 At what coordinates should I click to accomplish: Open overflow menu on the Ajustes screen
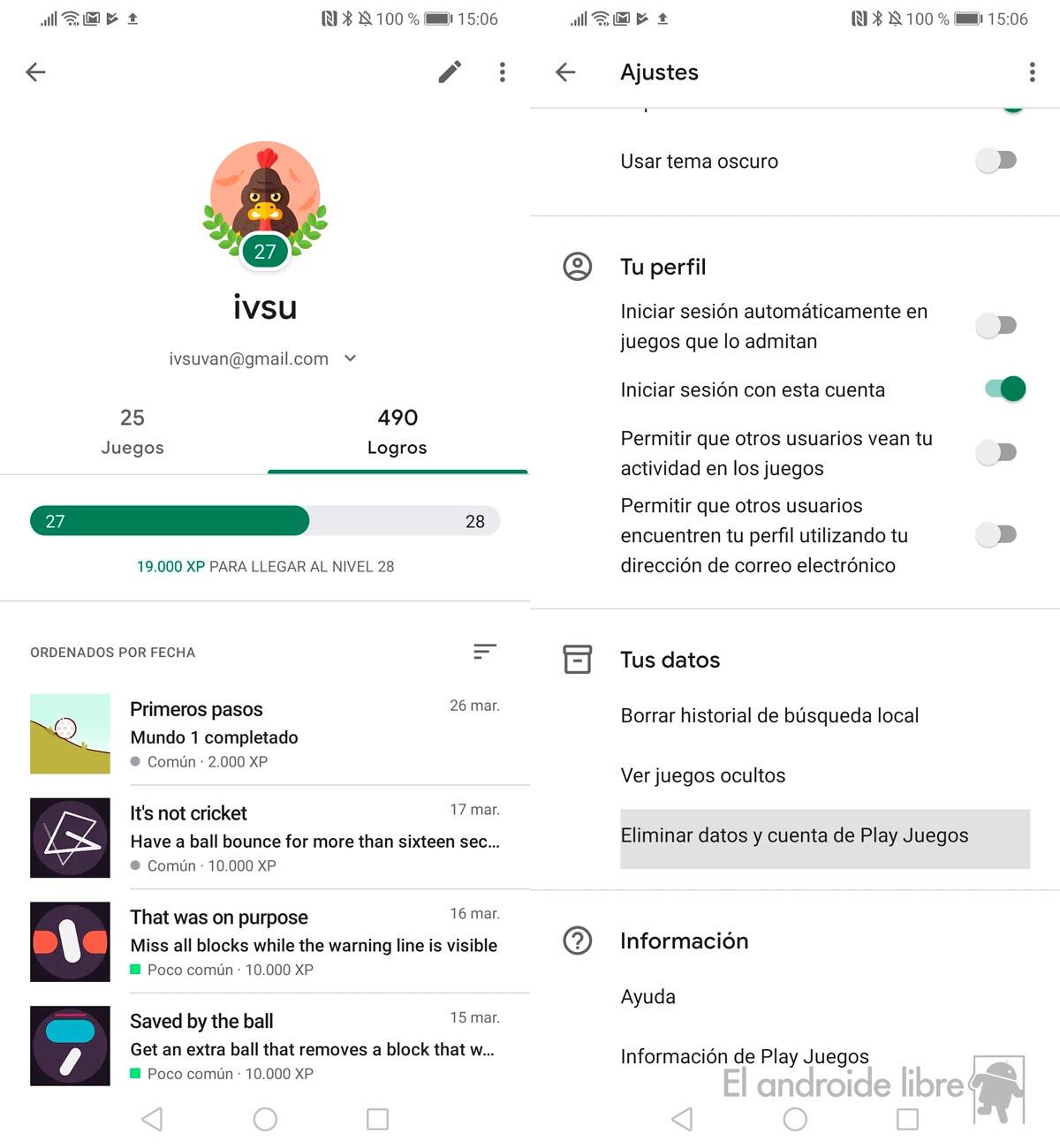[1032, 72]
